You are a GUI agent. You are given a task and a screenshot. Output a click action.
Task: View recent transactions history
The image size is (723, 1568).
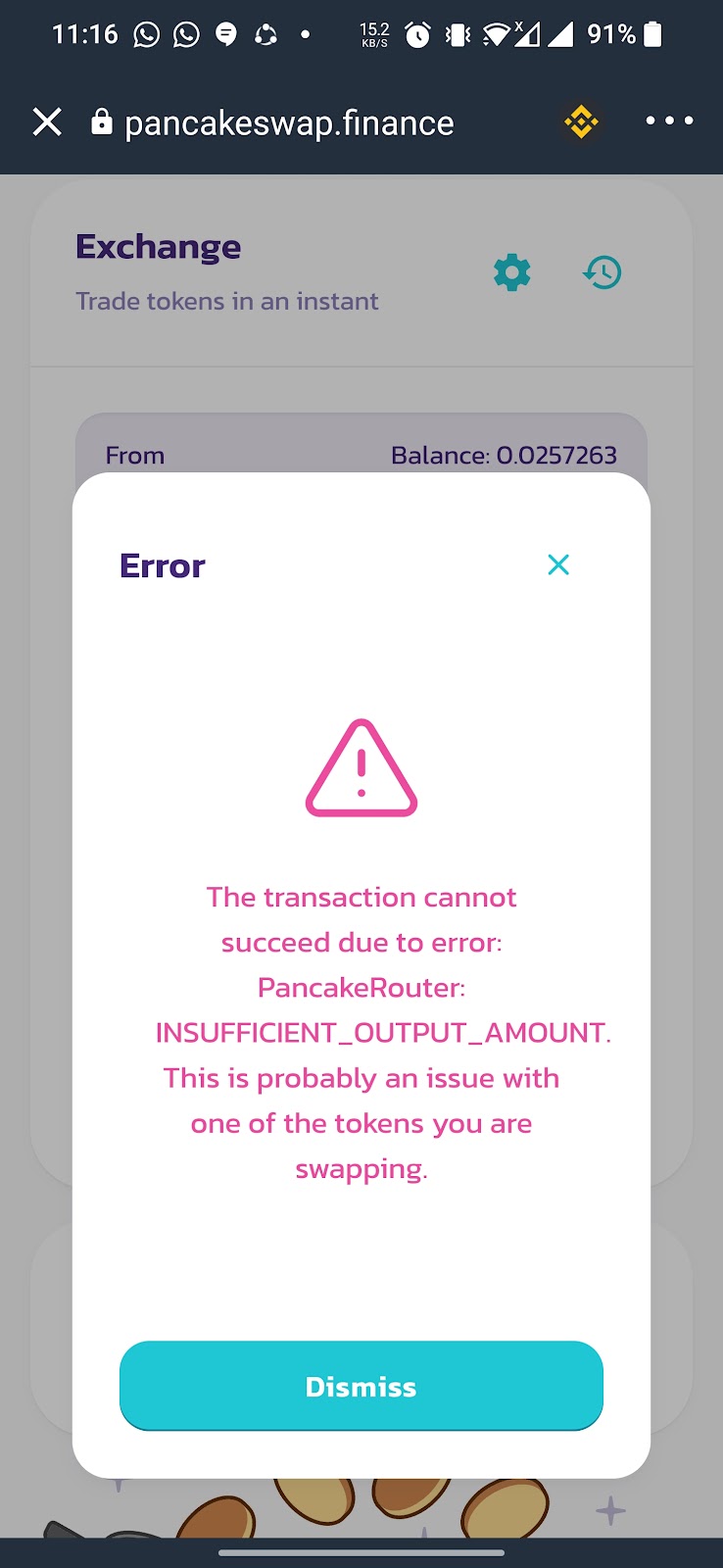(602, 272)
